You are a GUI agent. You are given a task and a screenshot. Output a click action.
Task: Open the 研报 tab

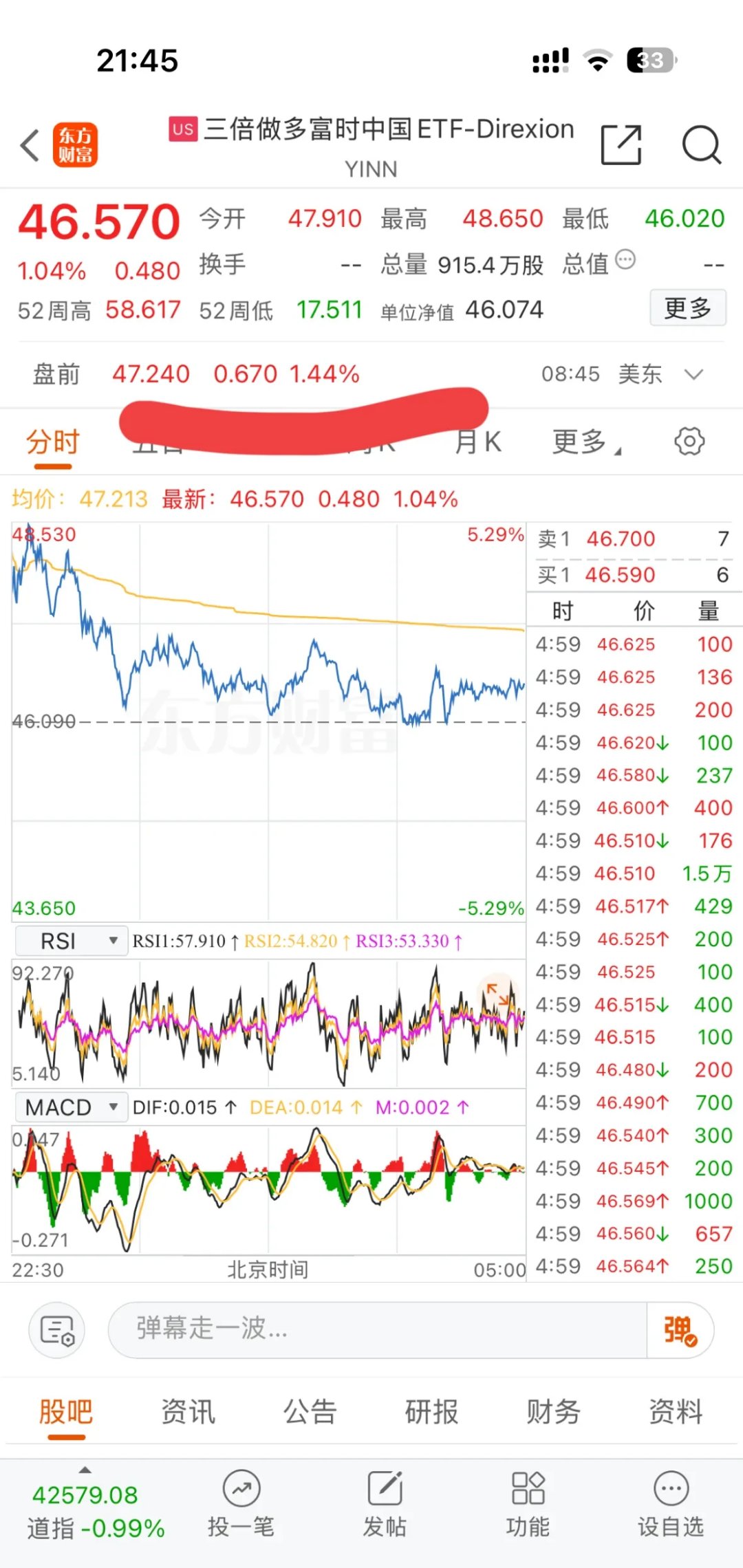[431, 1412]
